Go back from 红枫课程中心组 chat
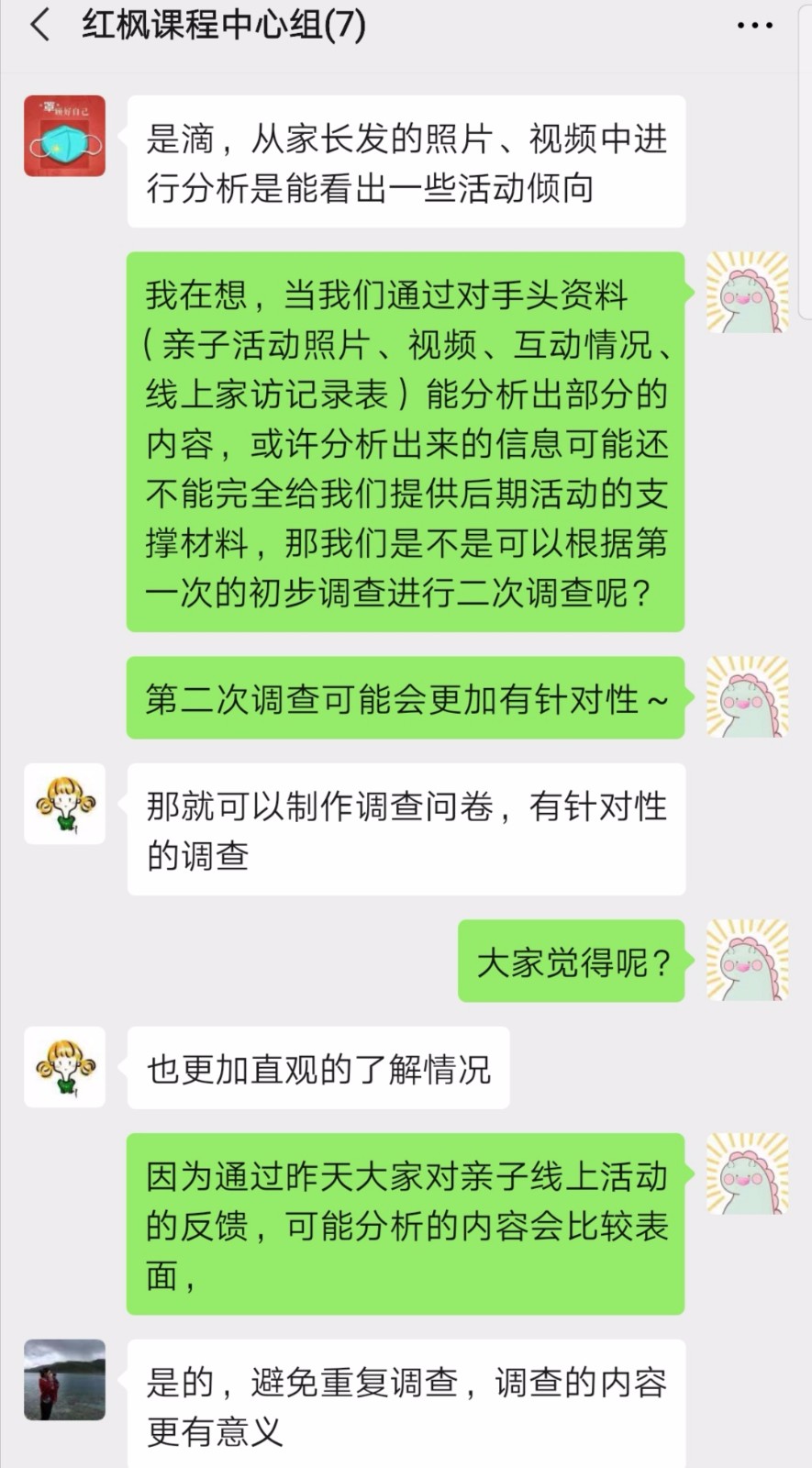The height and width of the screenshot is (1468, 812). (x=39, y=25)
